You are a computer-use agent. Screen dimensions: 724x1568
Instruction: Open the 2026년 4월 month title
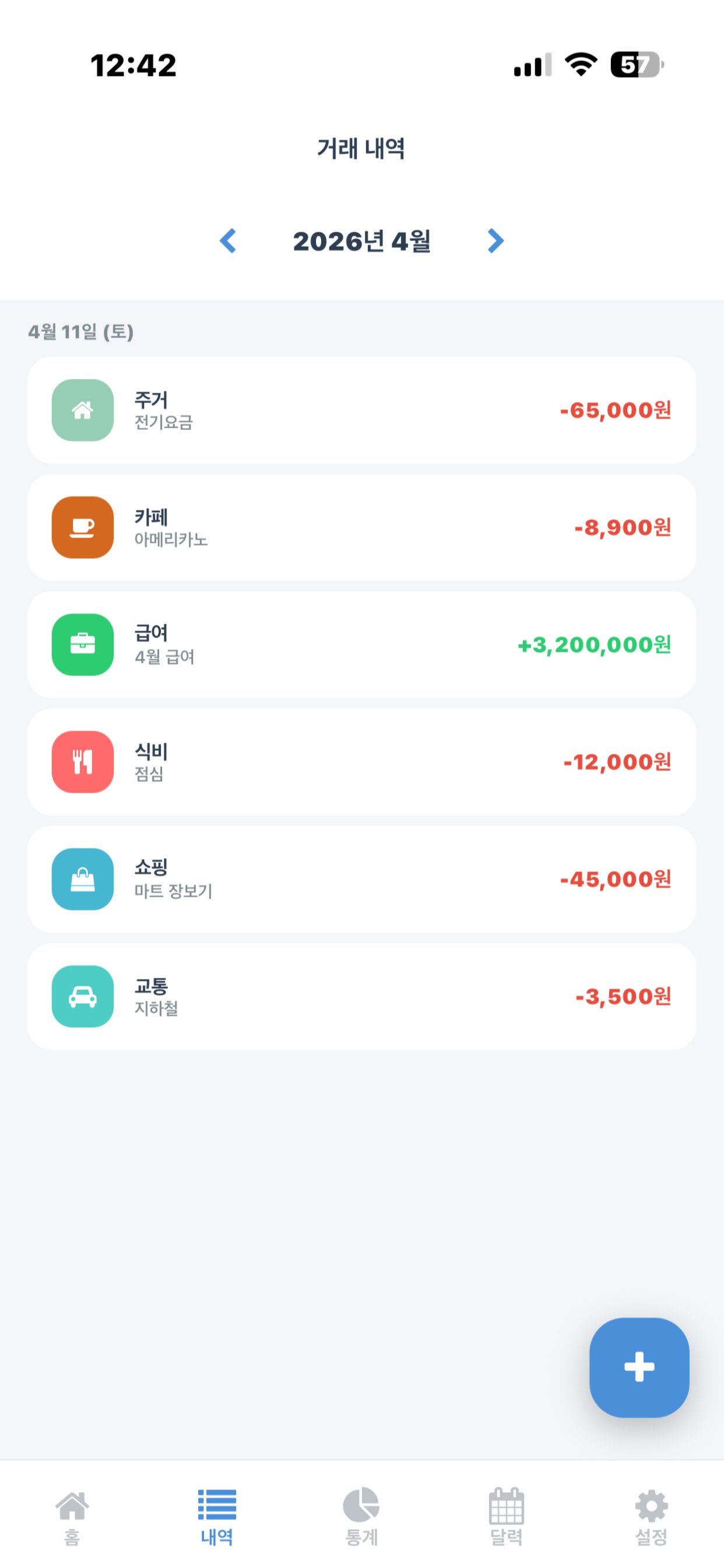coord(362,241)
